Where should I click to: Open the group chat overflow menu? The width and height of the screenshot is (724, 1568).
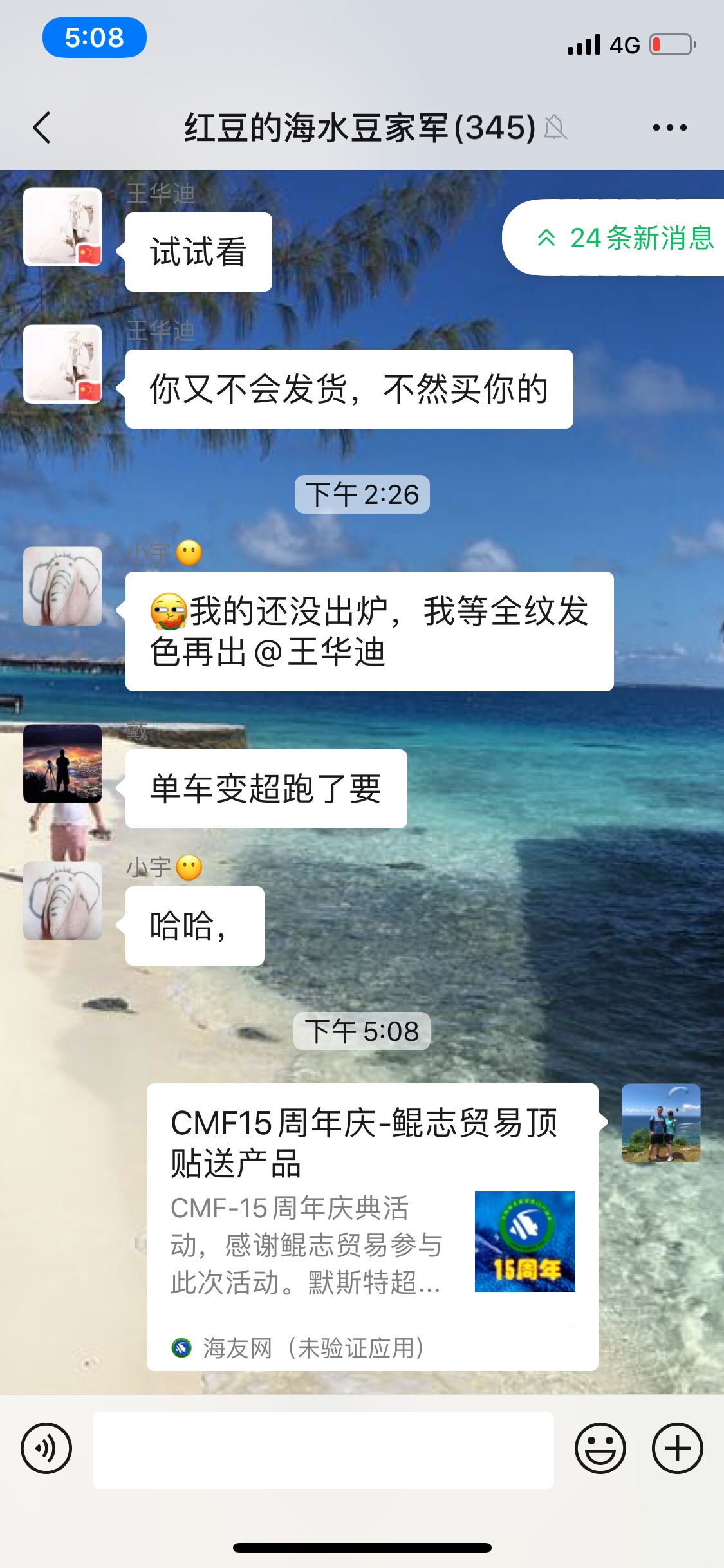669,127
